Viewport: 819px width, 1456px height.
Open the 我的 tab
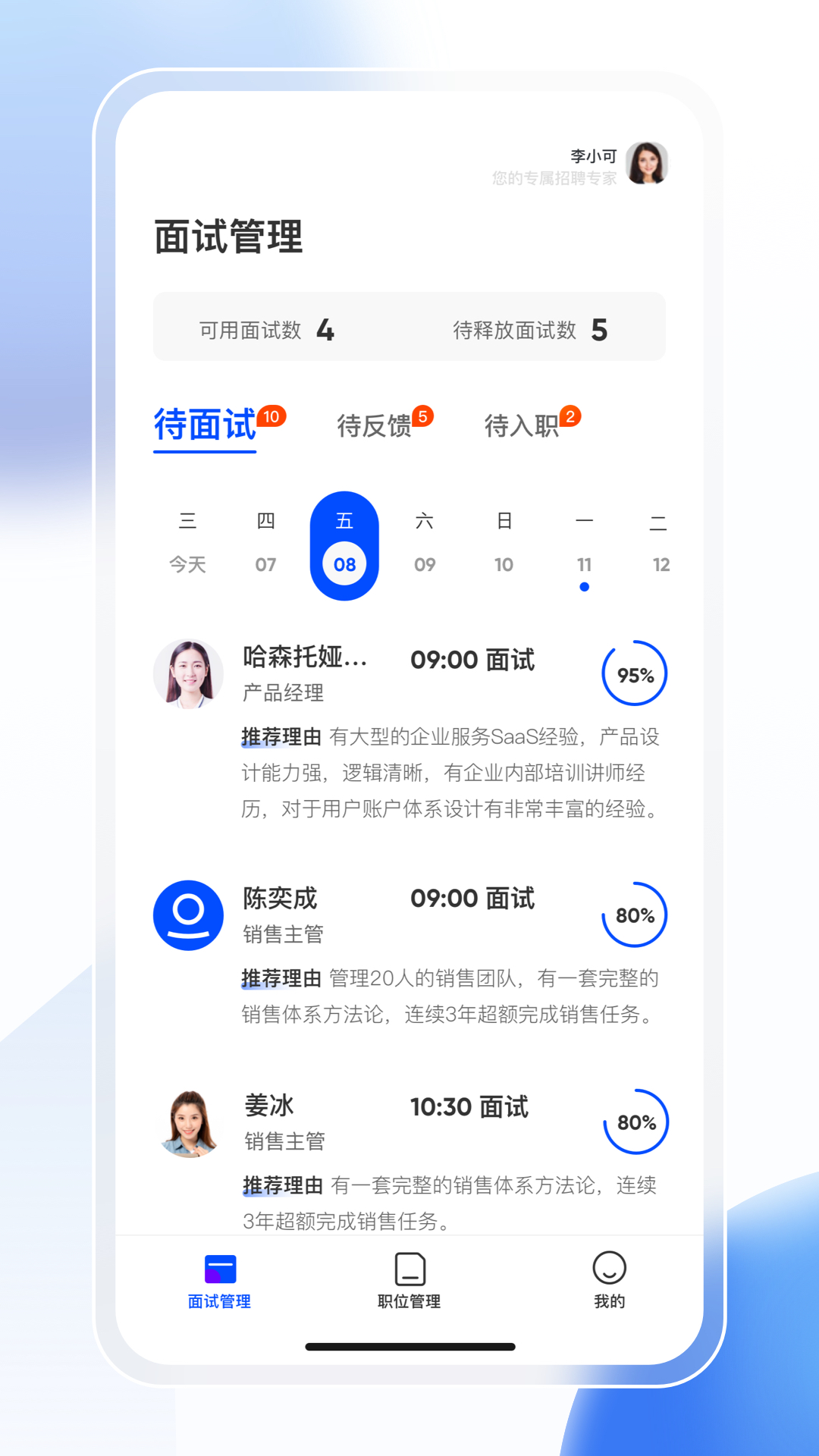(609, 1281)
